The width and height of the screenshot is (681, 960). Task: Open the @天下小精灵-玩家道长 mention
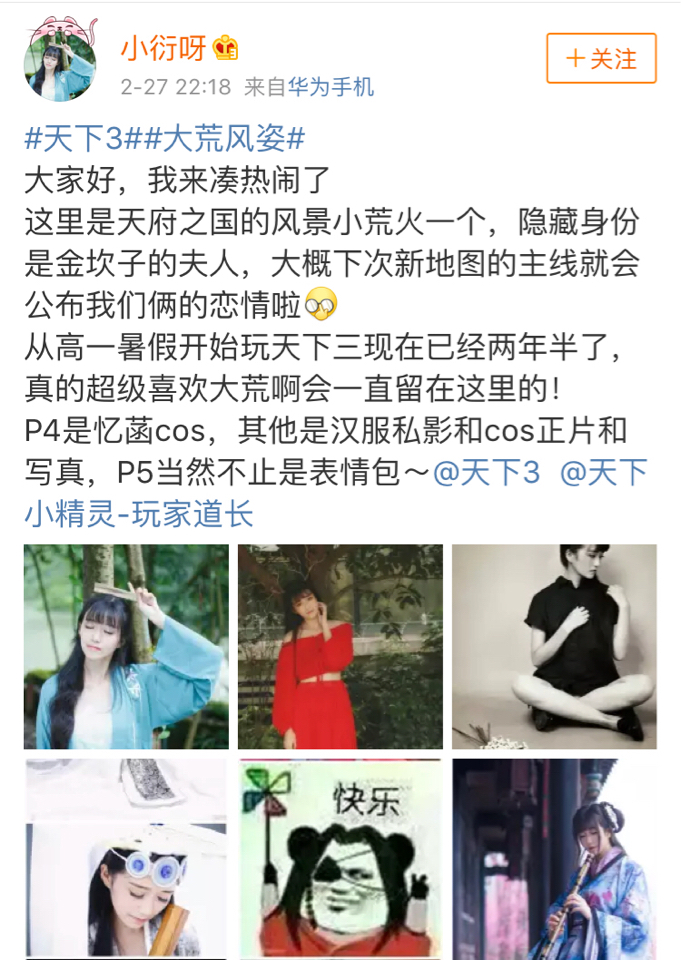point(140,513)
